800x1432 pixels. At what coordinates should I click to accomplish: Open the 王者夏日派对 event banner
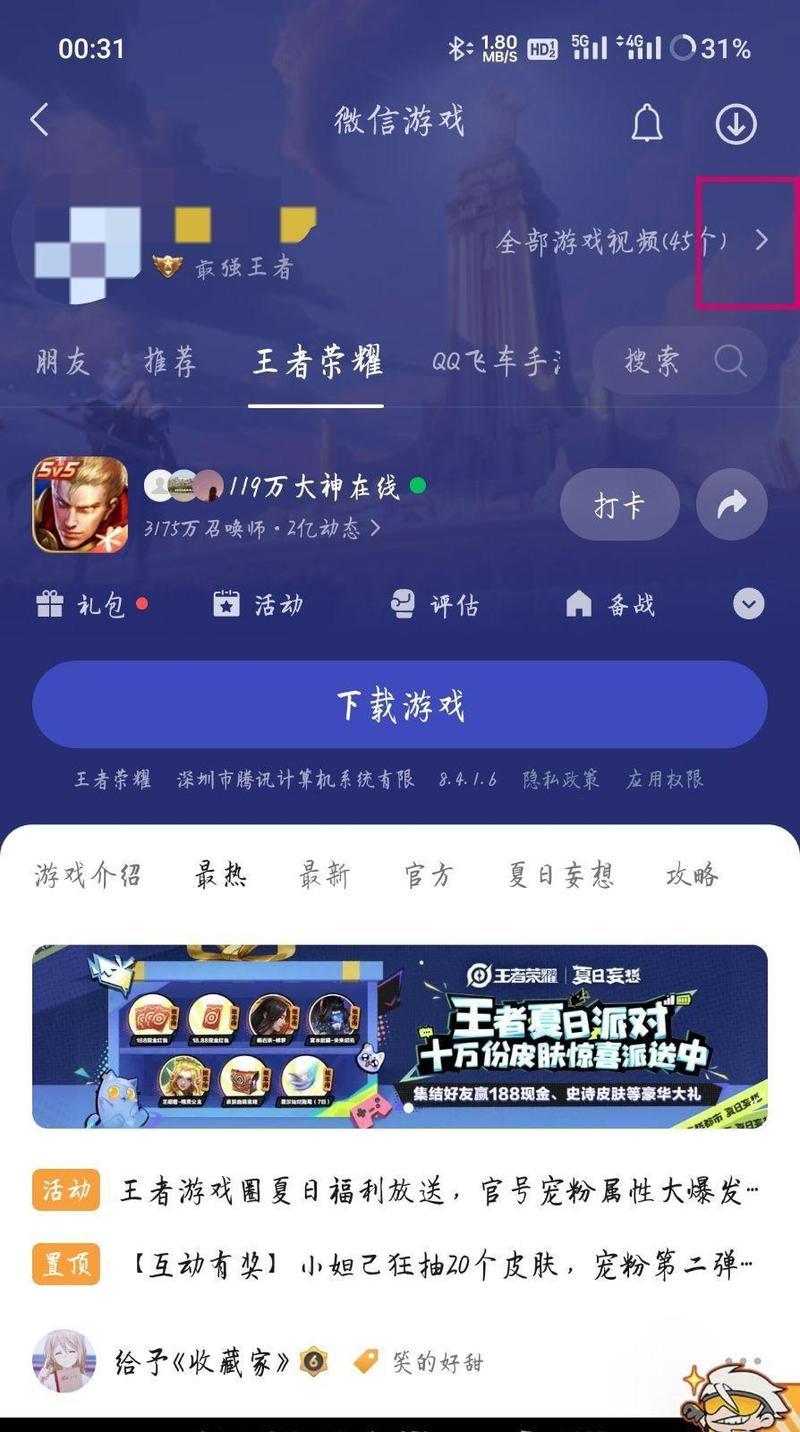point(400,1035)
